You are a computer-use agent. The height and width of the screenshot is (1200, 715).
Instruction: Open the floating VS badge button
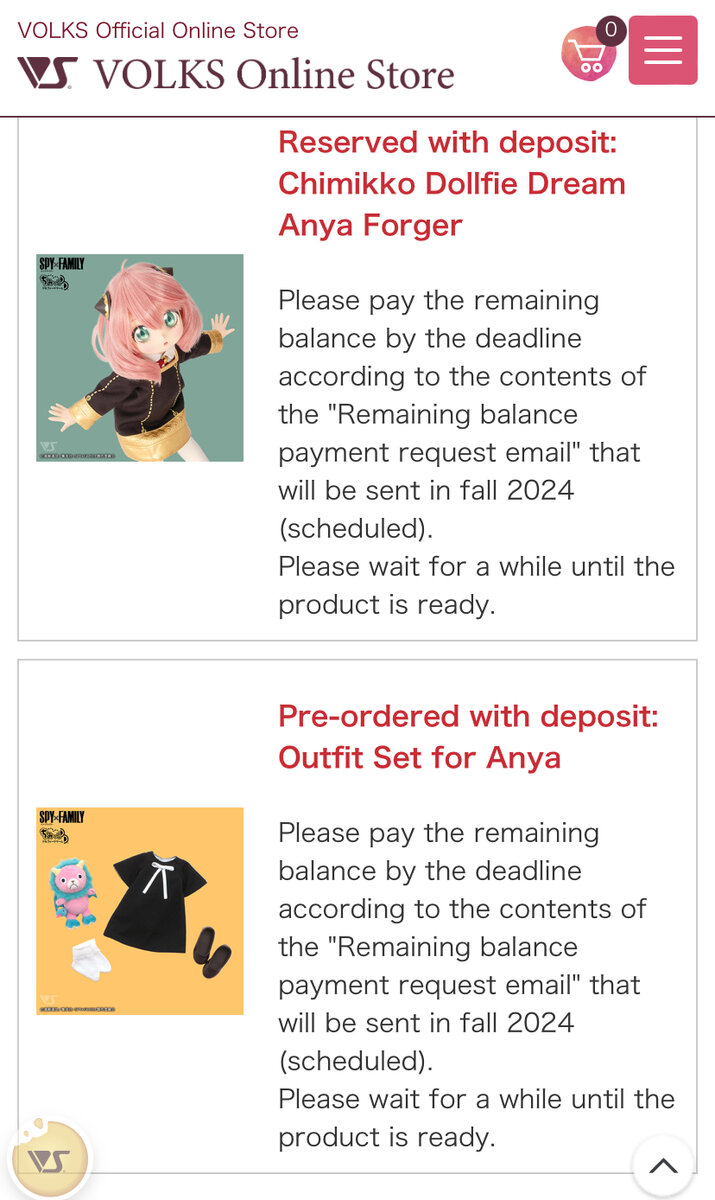click(x=49, y=1160)
